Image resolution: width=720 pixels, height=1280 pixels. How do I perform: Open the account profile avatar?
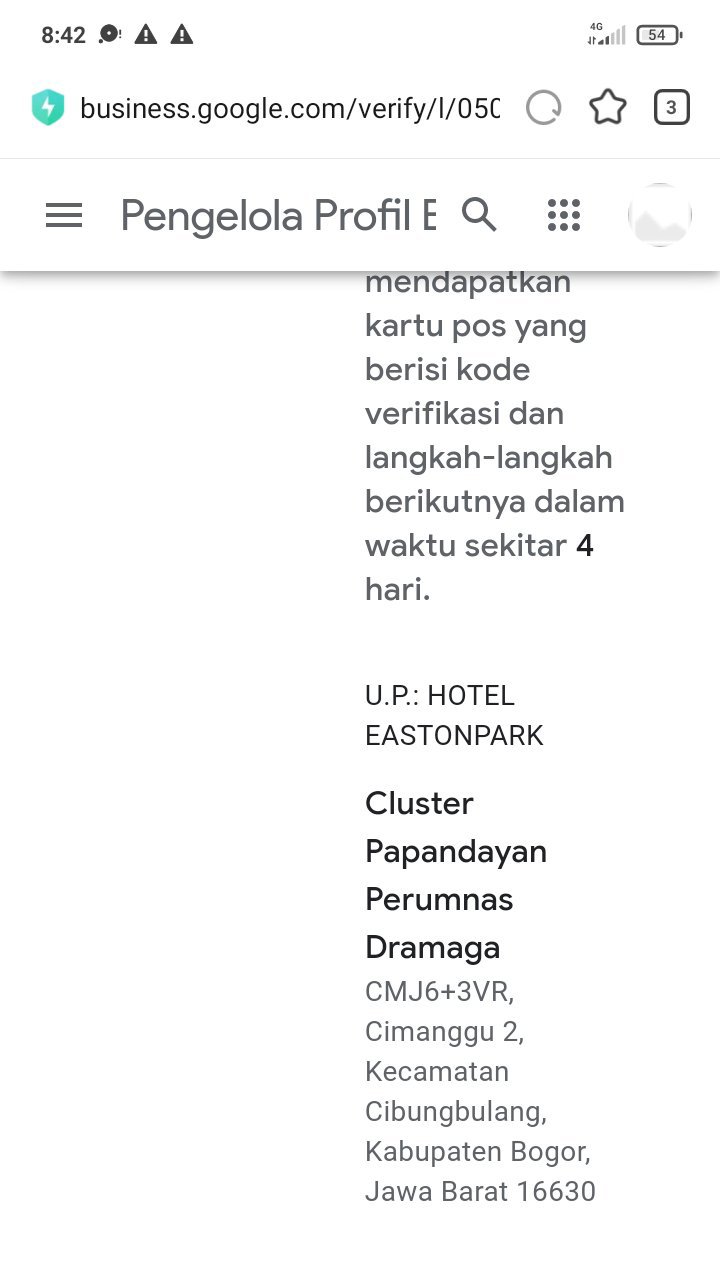click(660, 215)
